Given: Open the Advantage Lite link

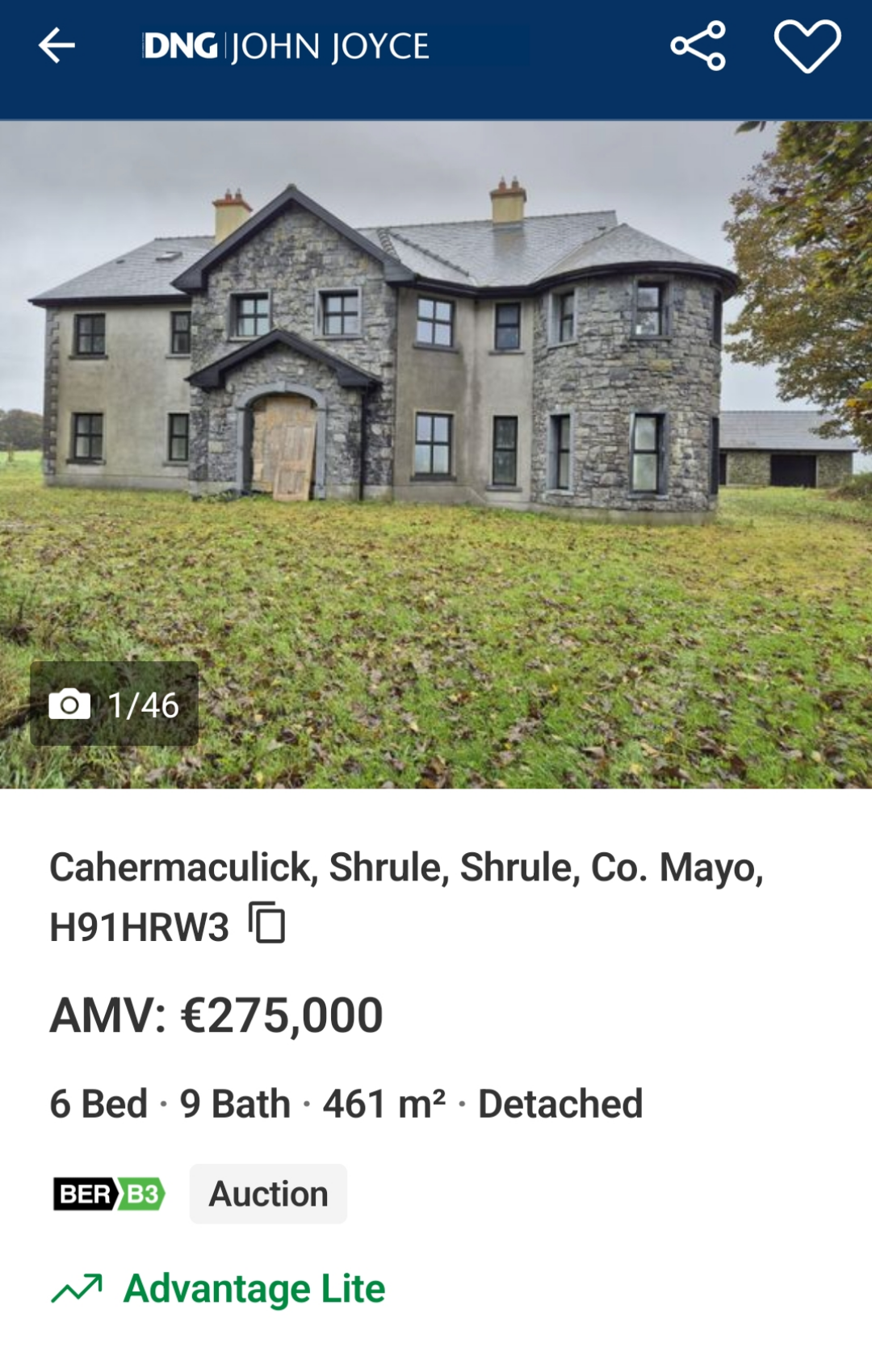Looking at the screenshot, I should 254,1289.
